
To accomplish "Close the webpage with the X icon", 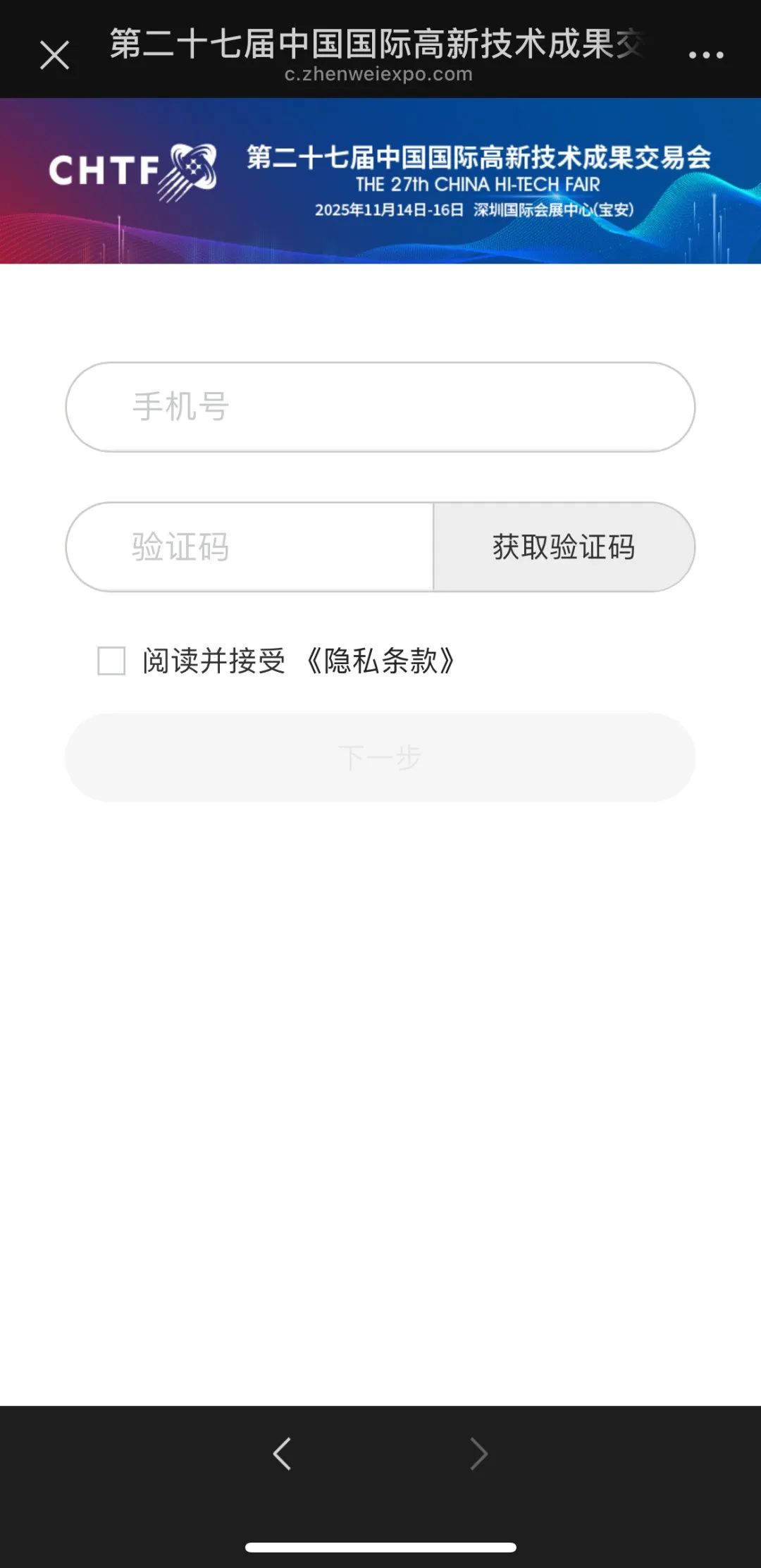I will pos(55,55).
